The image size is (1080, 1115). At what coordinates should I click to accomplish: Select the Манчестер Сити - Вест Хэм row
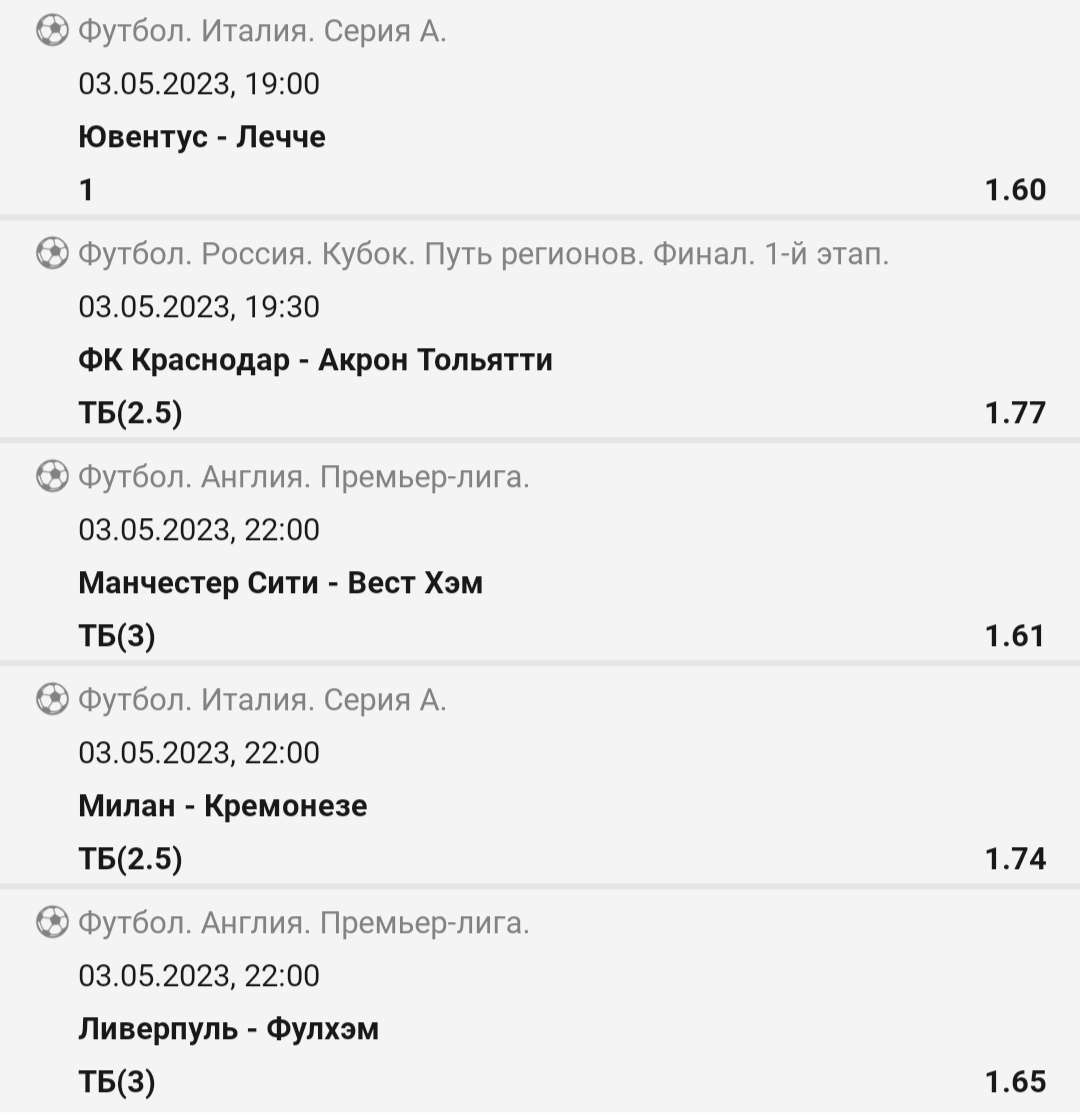[280, 582]
